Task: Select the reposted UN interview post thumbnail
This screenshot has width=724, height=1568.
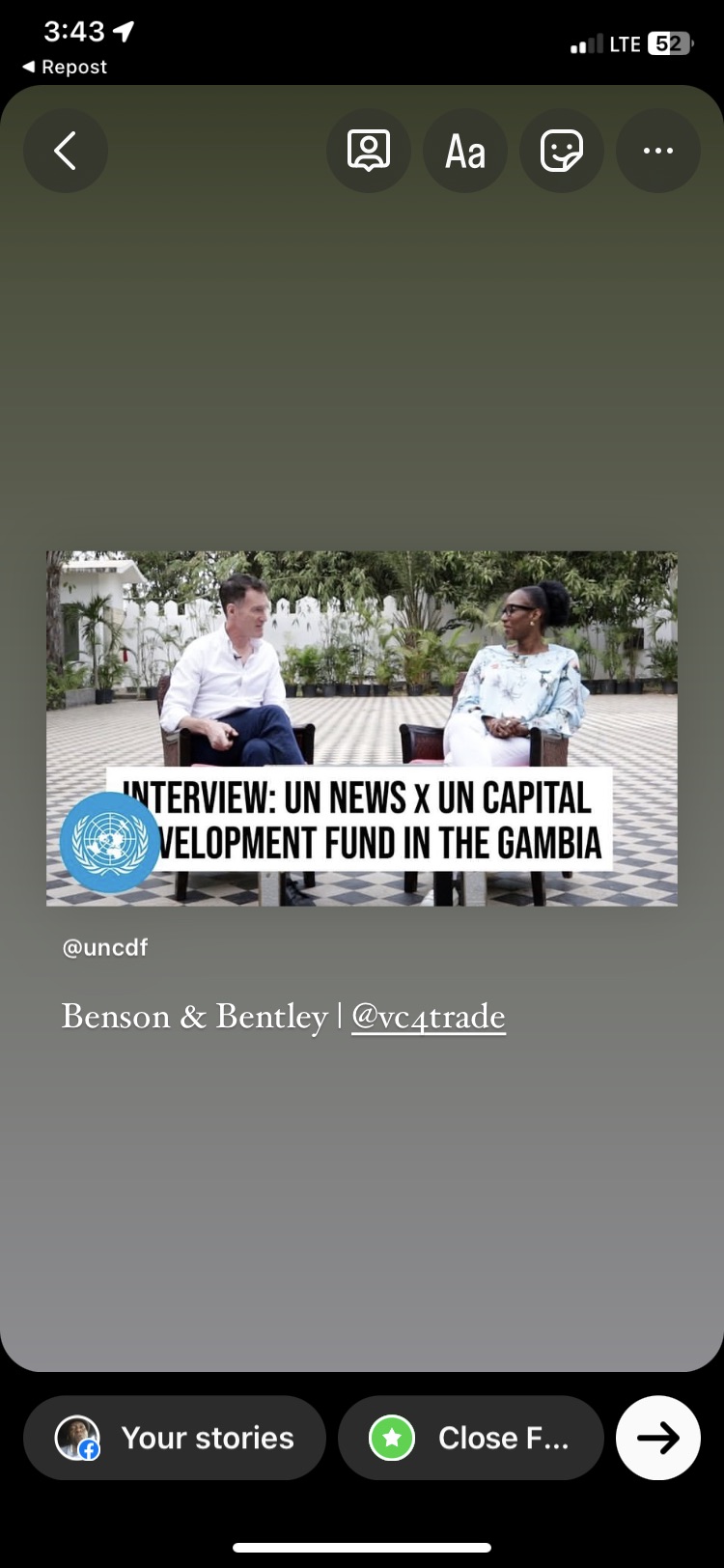Action: click(x=362, y=728)
